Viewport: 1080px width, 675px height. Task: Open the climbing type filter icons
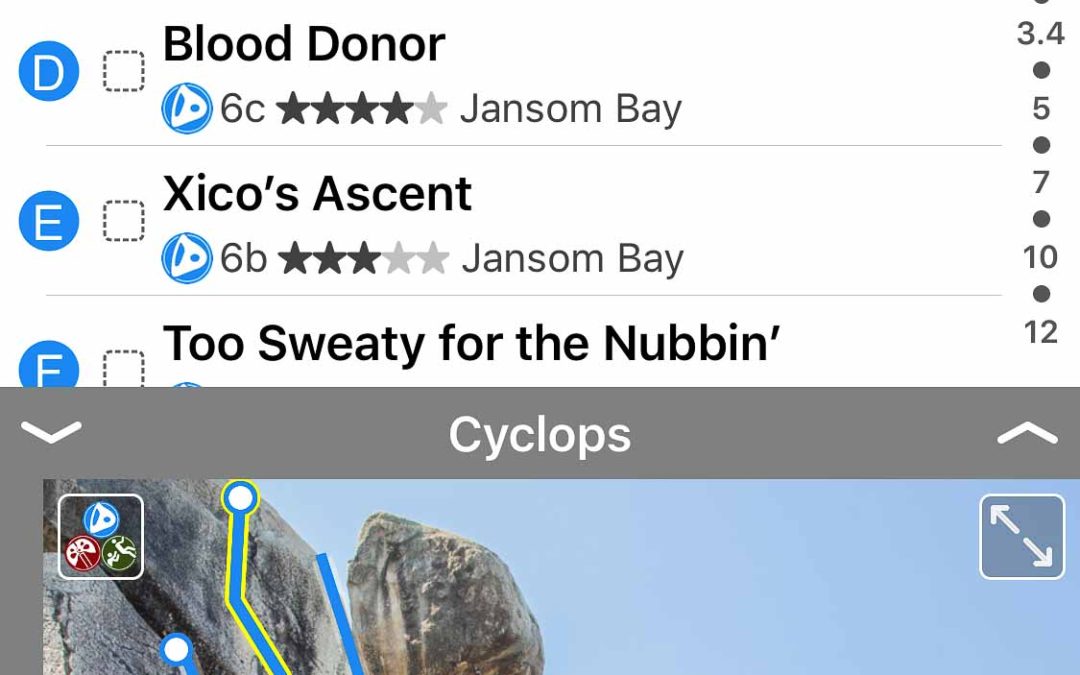(101, 537)
